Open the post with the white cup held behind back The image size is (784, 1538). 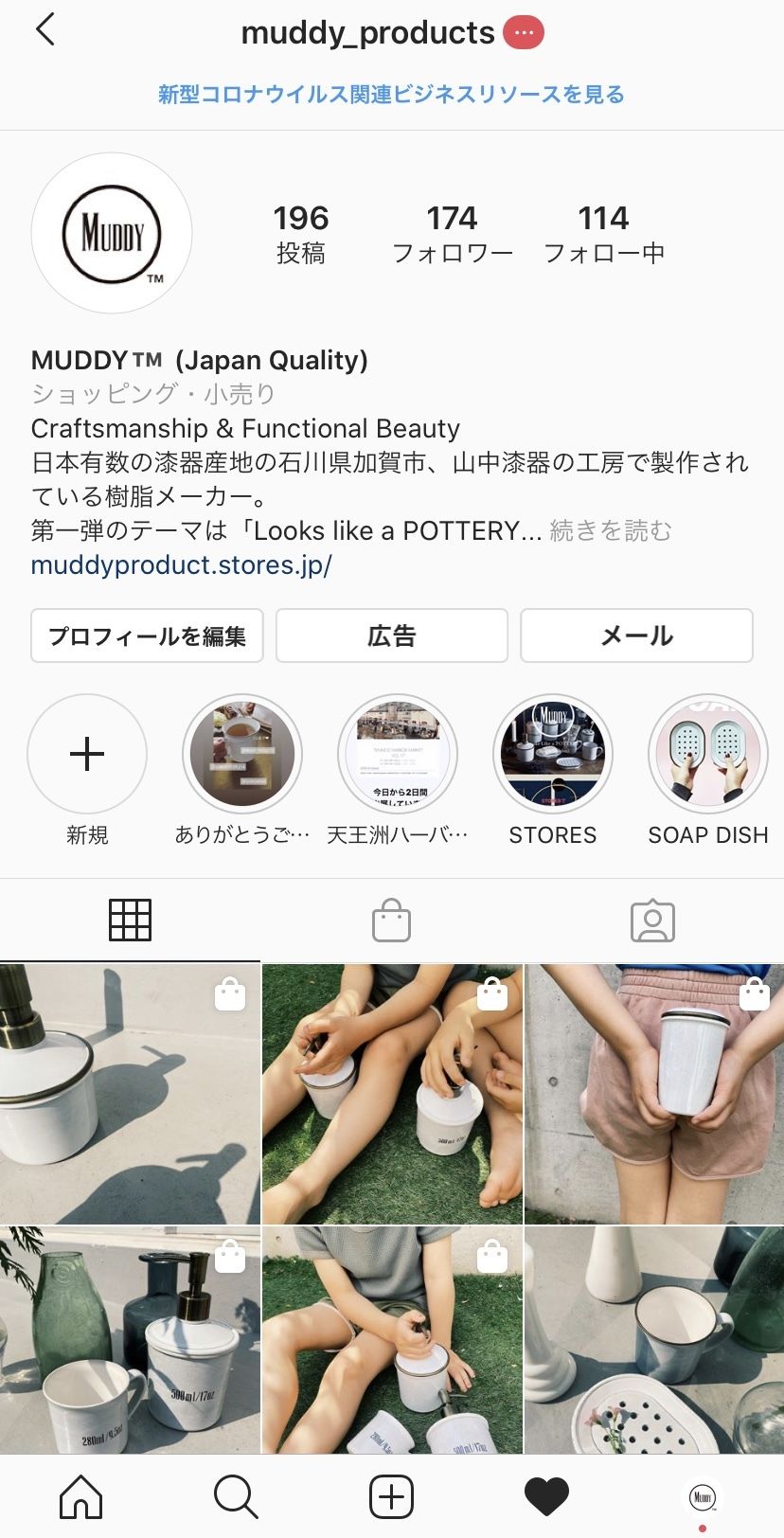pyautogui.click(x=654, y=1094)
